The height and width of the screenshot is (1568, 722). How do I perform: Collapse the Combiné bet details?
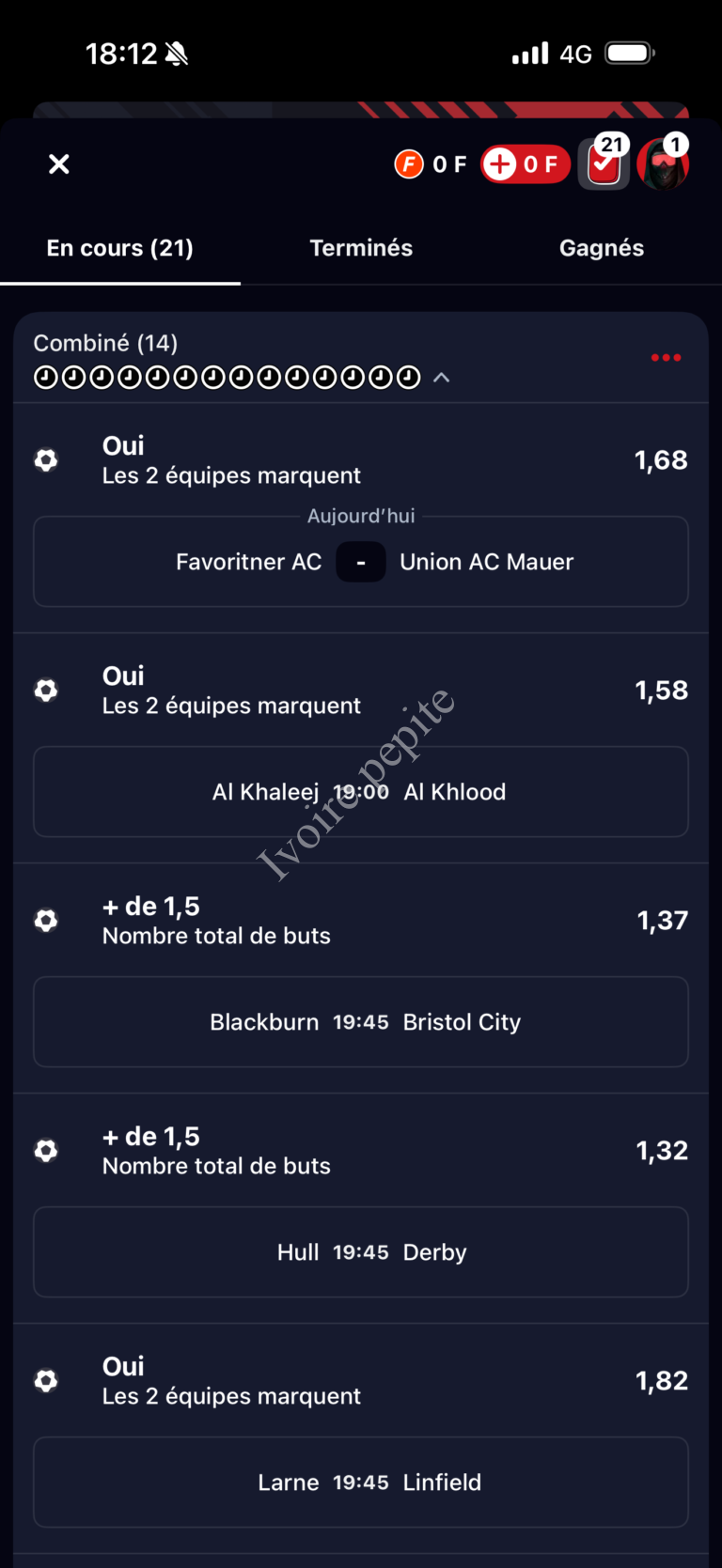pos(441,378)
